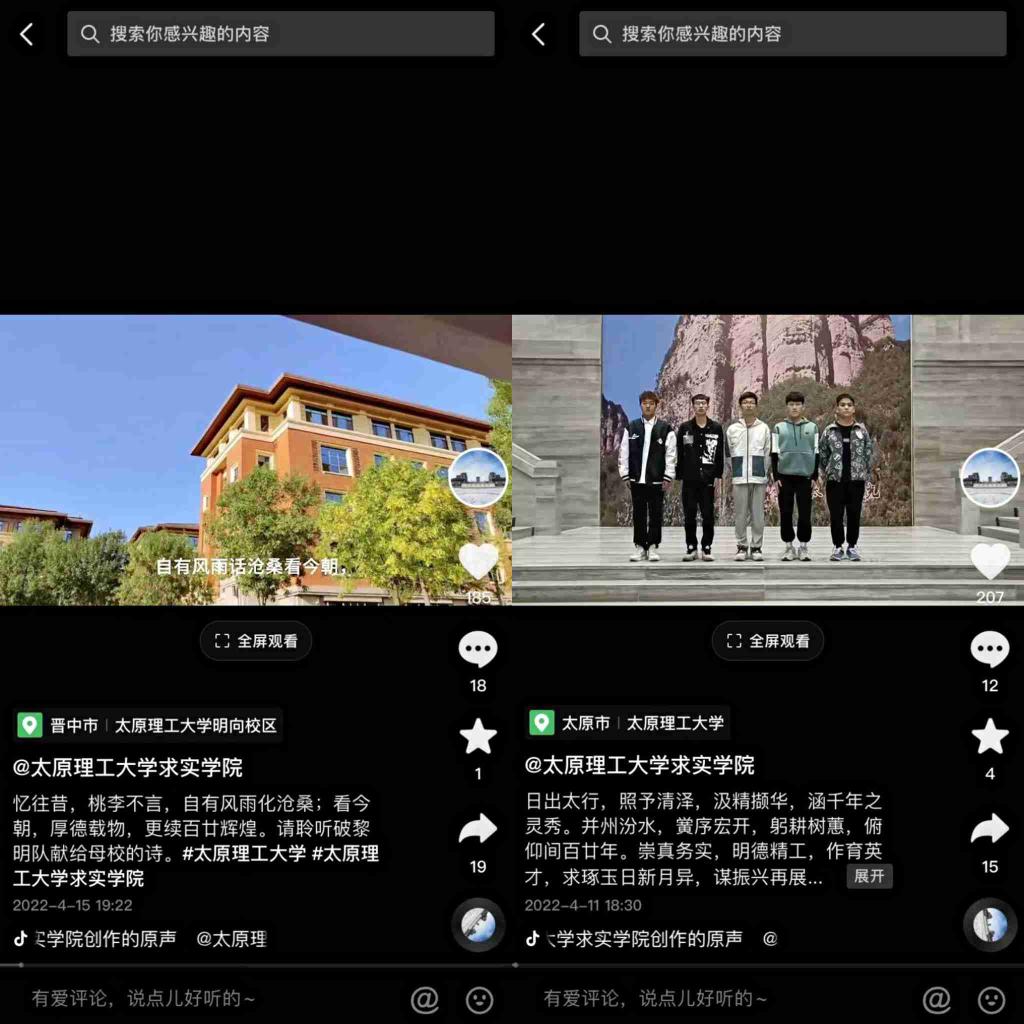Like the video showing 207 likes
Screen dimensions: 1024x1024
[x=990, y=562]
